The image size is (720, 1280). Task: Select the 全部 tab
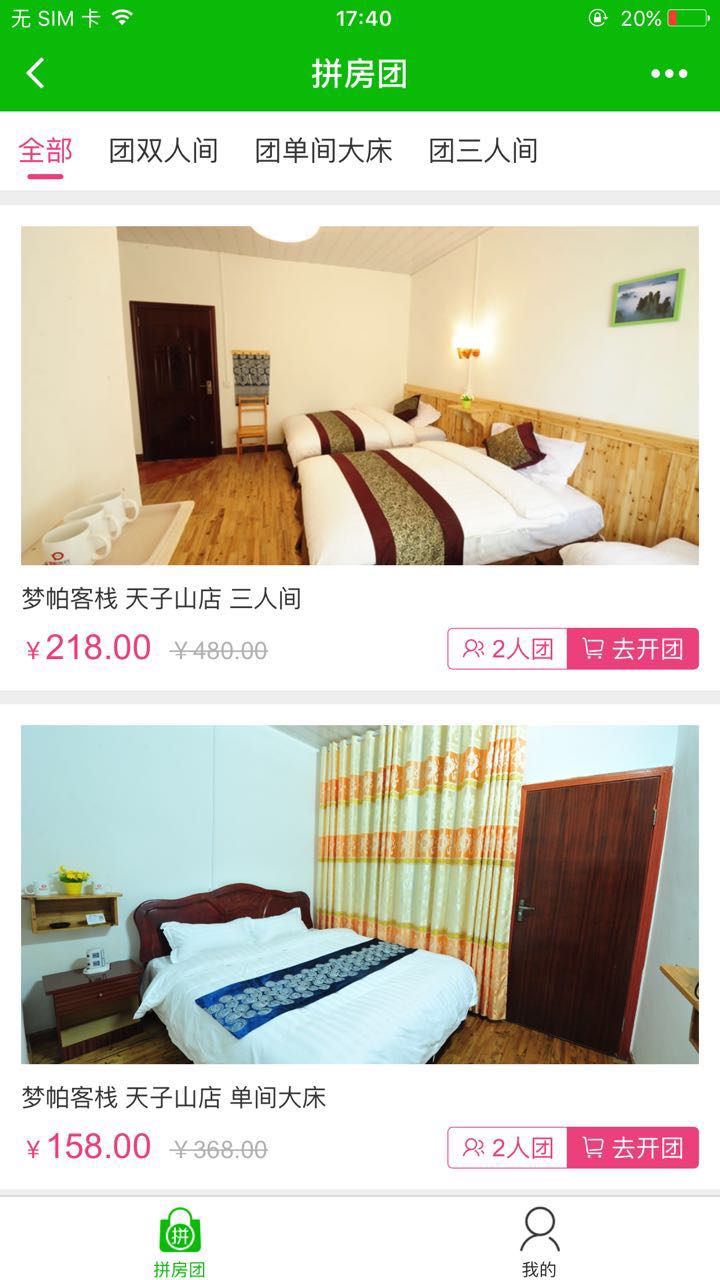pyautogui.click(x=46, y=151)
